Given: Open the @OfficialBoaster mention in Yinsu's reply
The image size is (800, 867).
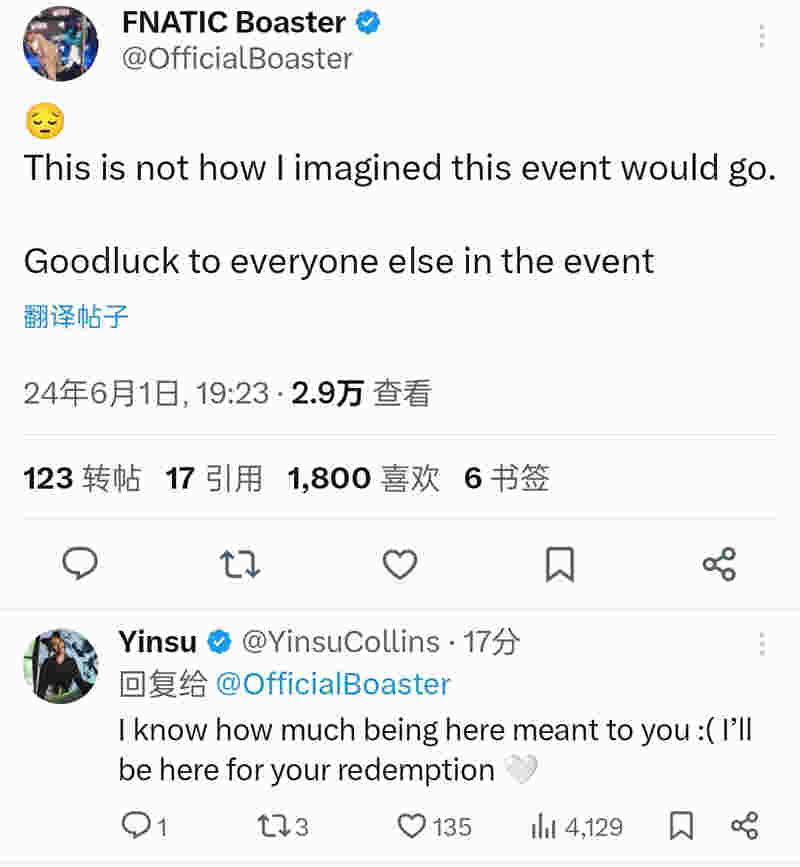Looking at the screenshot, I should [334, 684].
